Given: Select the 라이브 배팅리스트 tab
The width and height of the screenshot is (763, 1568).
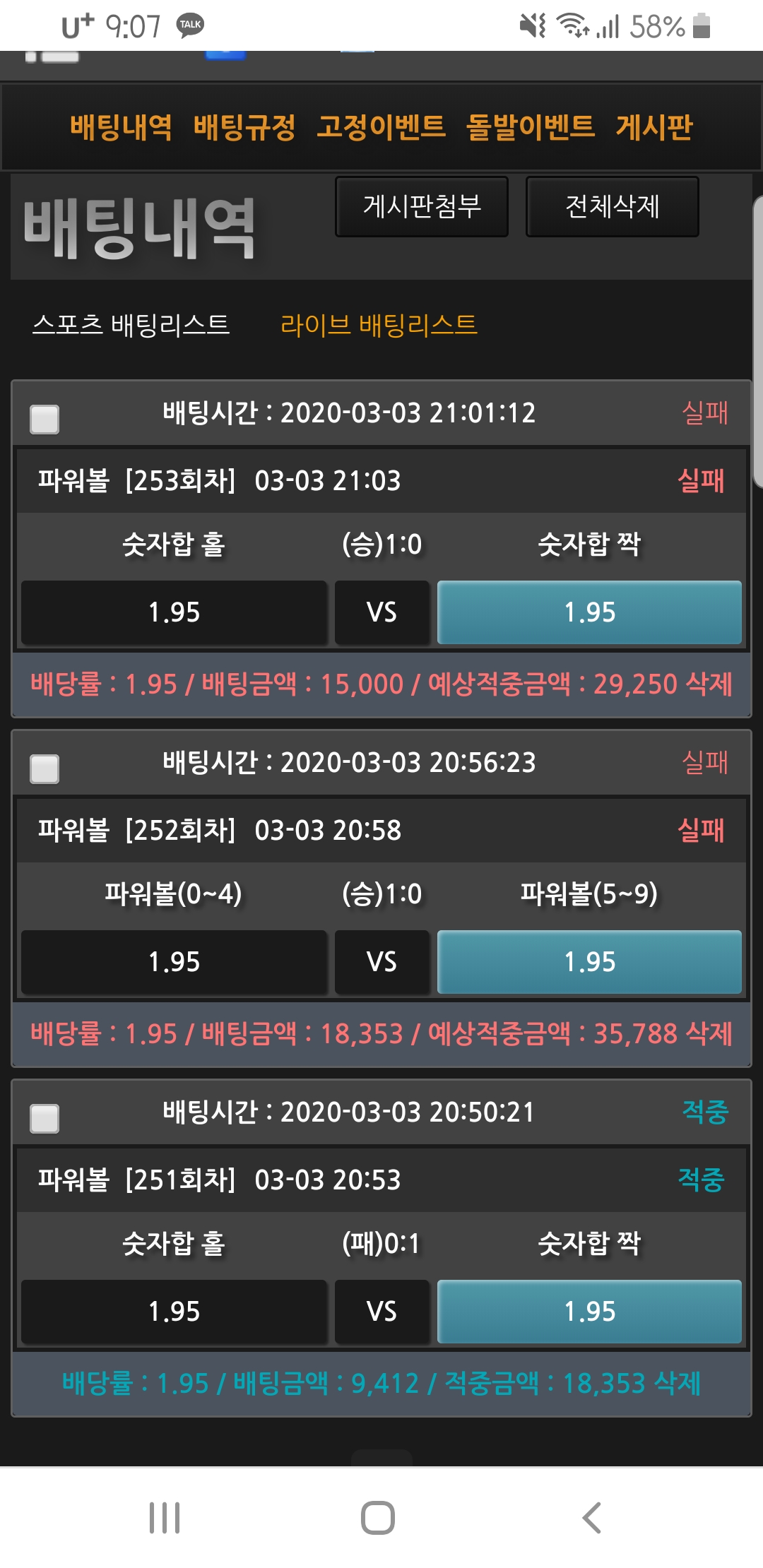Looking at the screenshot, I should pyautogui.click(x=379, y=325).
